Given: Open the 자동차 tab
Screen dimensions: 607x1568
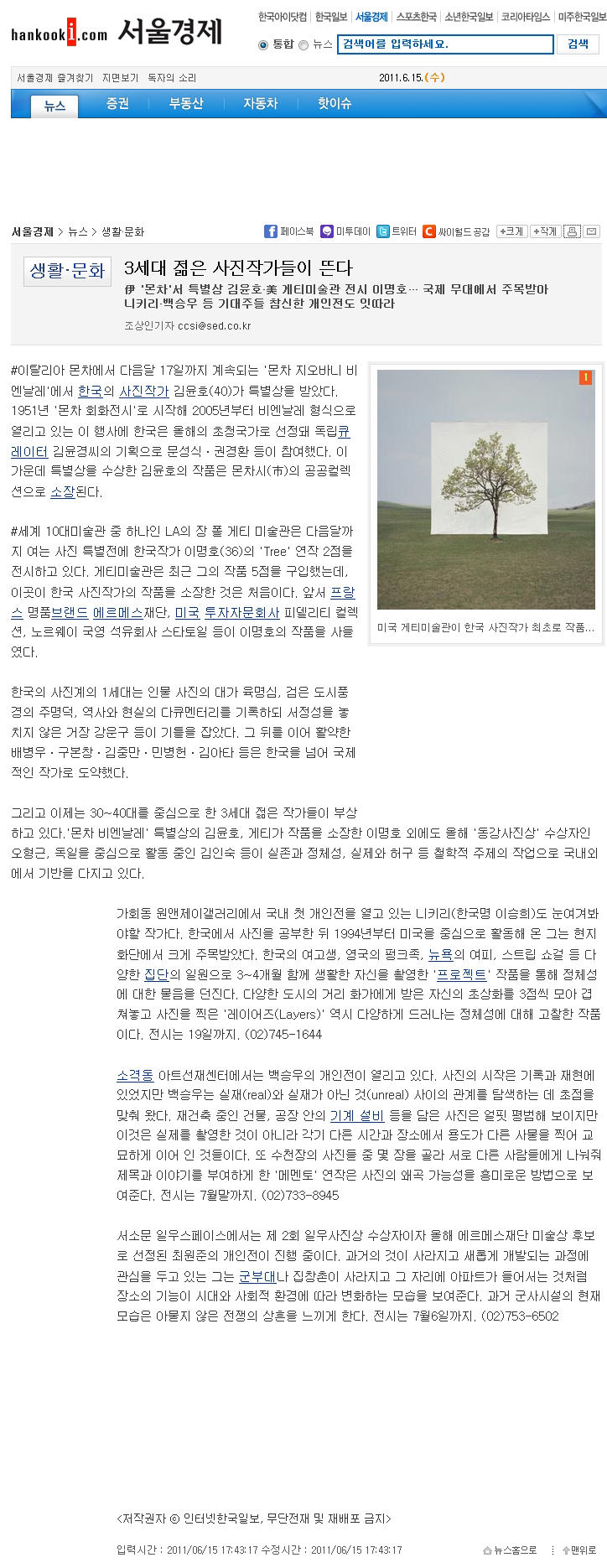Looking at the screenshot, I should point(260,103).
